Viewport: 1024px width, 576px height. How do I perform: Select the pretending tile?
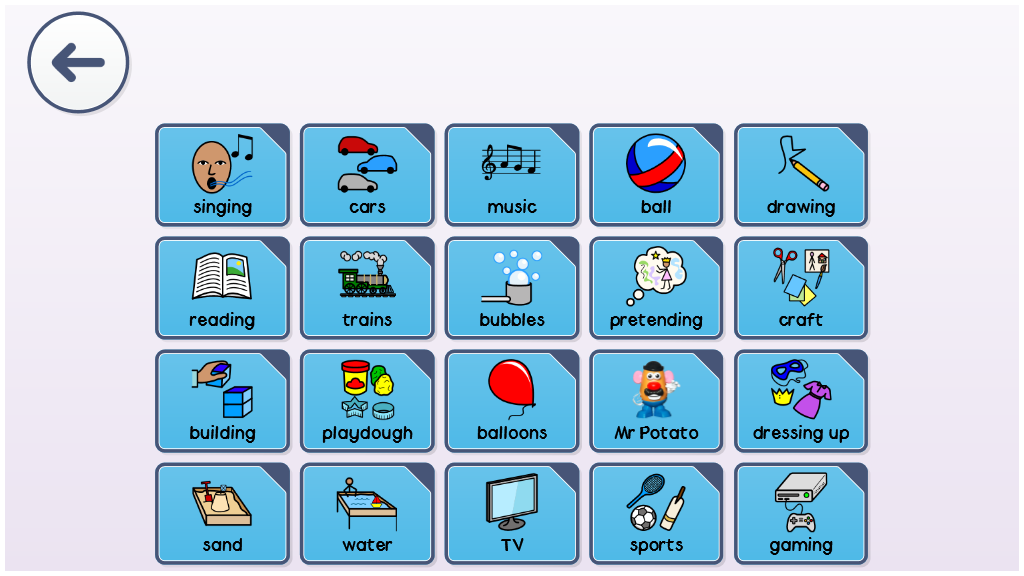coord(656,288)
